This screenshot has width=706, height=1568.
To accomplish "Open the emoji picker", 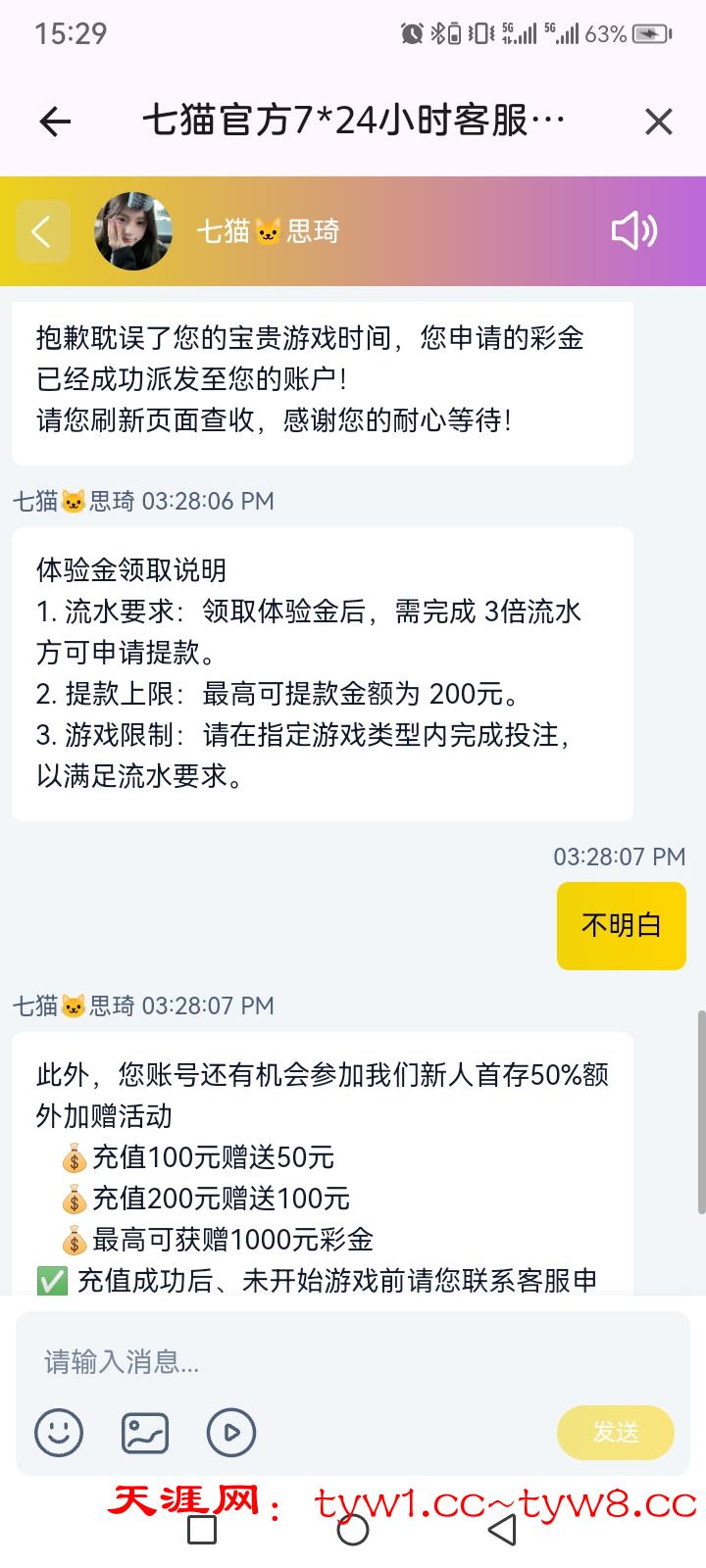I will (x=59, y=1433).
